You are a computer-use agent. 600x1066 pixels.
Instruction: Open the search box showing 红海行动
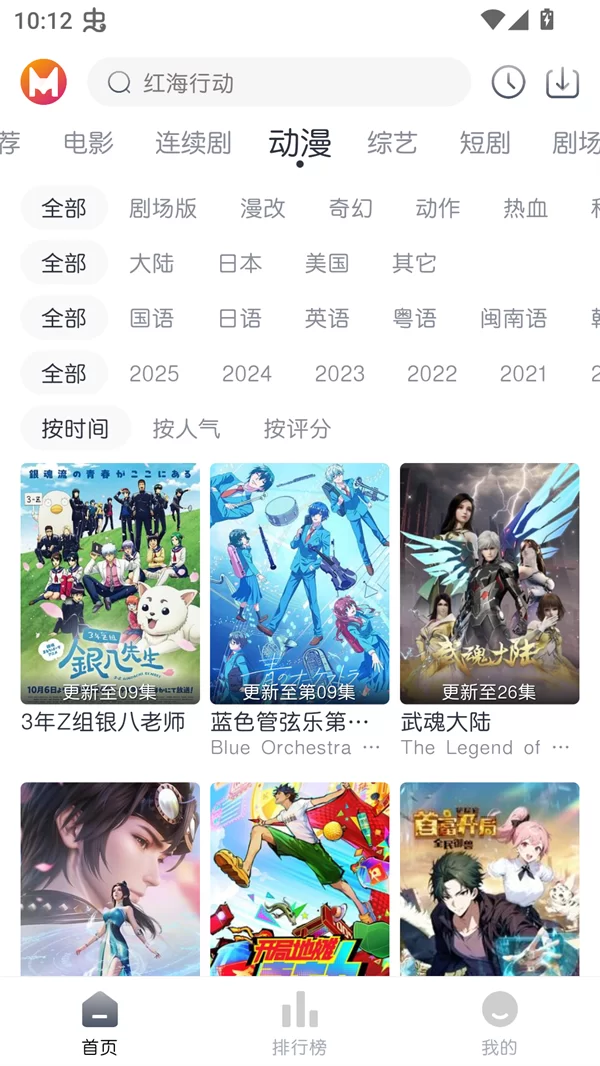278,82
